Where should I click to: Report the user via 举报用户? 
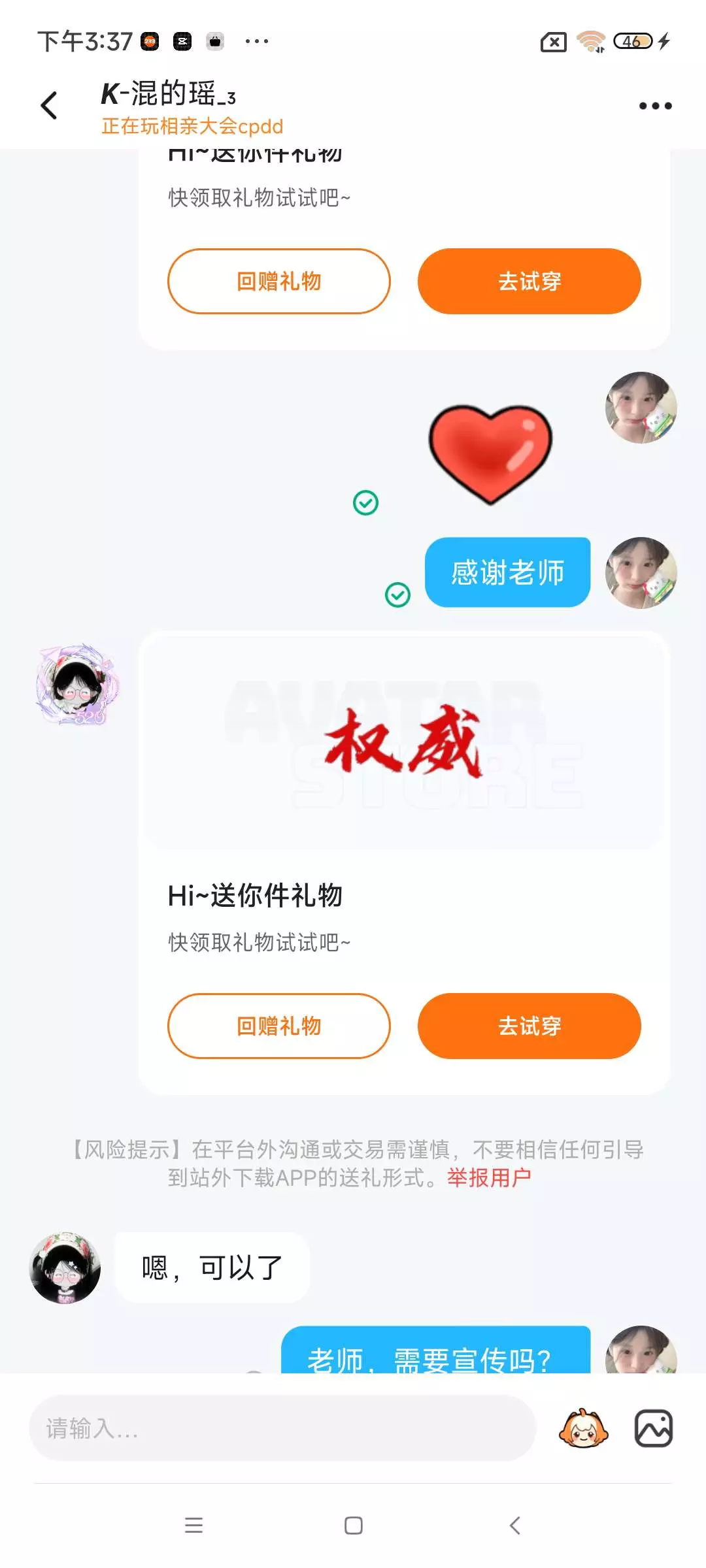pyautogui.click(x=489, y=1177)
